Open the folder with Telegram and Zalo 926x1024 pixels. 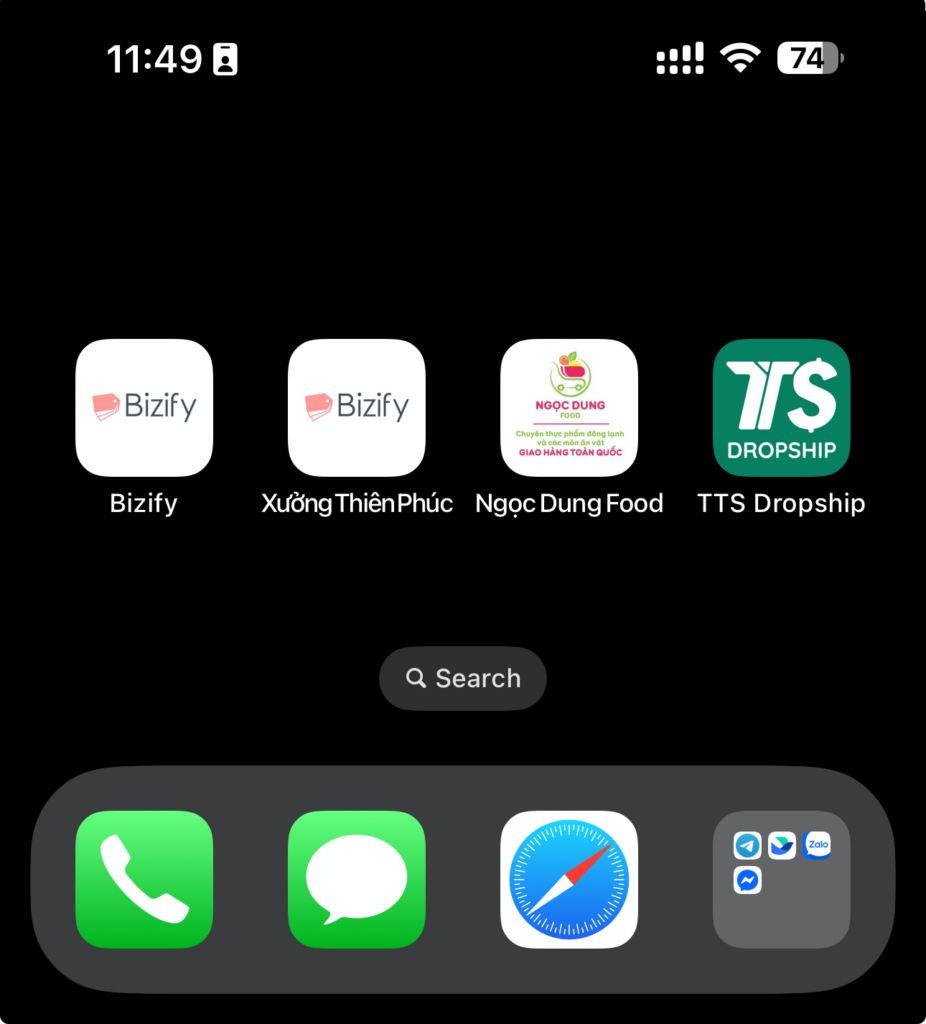(x=781, y=879)
